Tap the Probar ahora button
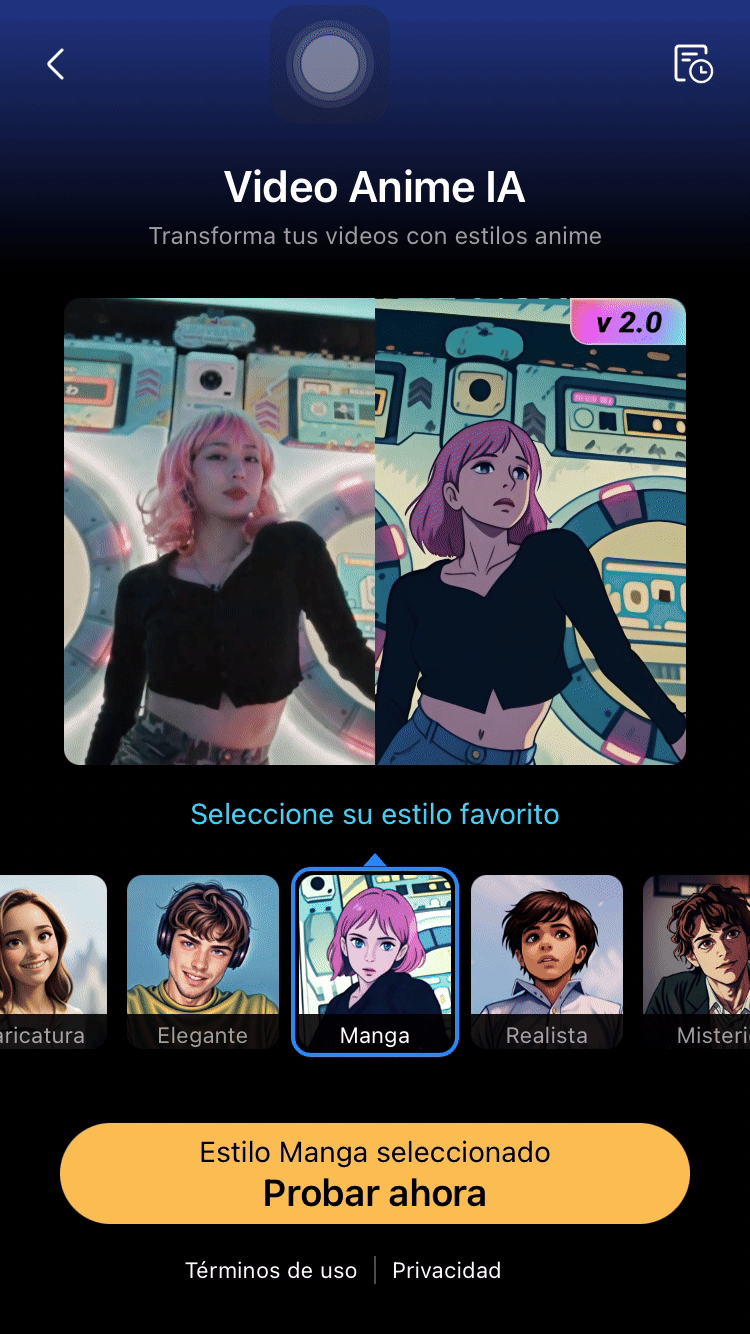This screenshot has width=750, height=1334. tap(375, 1173)
